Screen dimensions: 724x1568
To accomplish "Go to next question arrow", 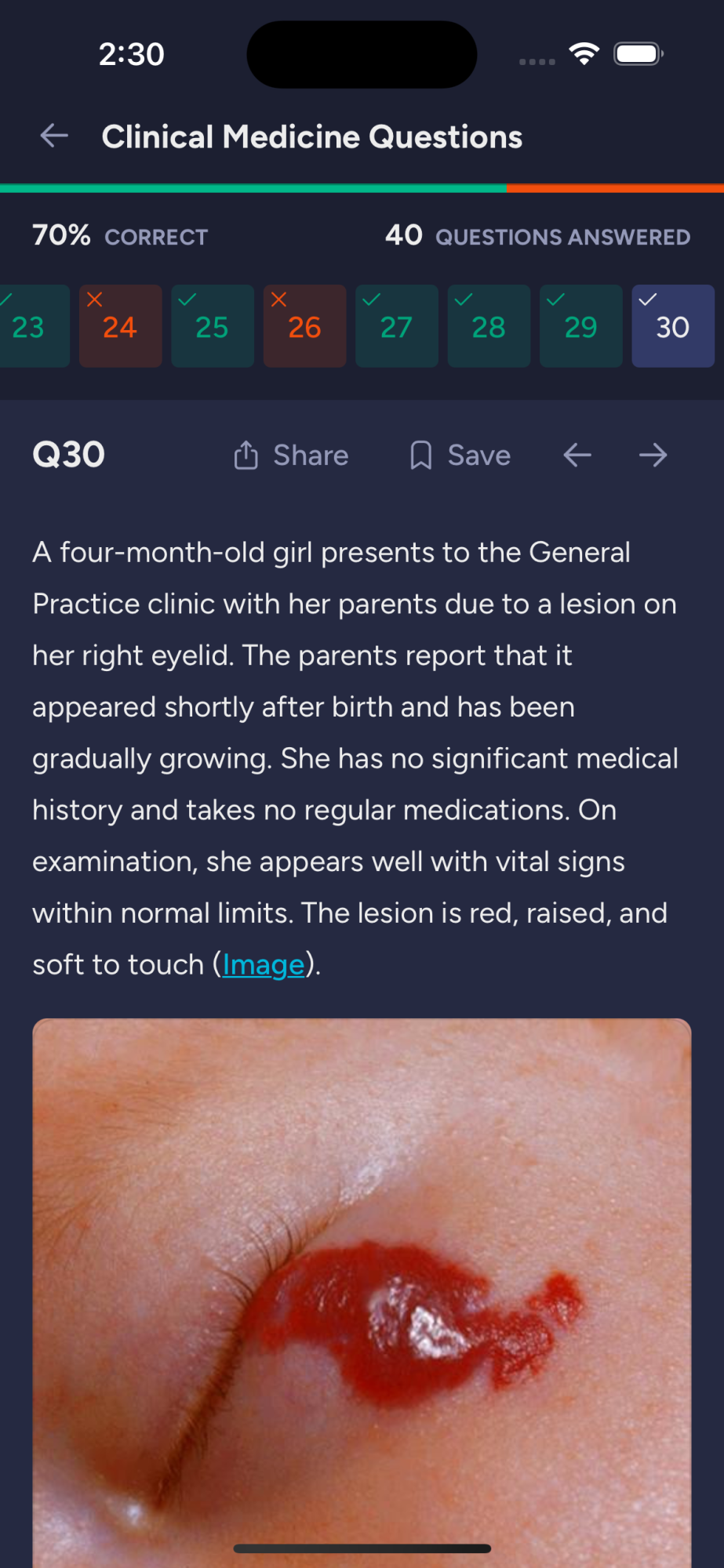I will tap(653, 456).
